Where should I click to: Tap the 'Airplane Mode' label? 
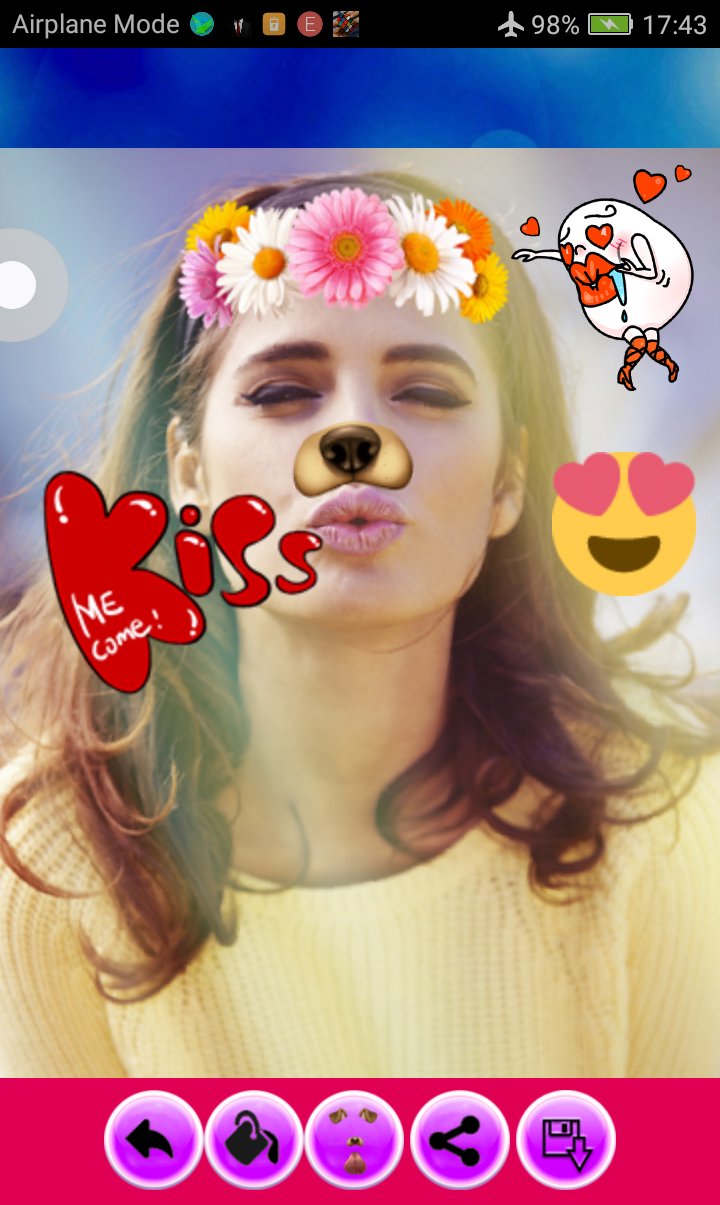coord(95,24)
